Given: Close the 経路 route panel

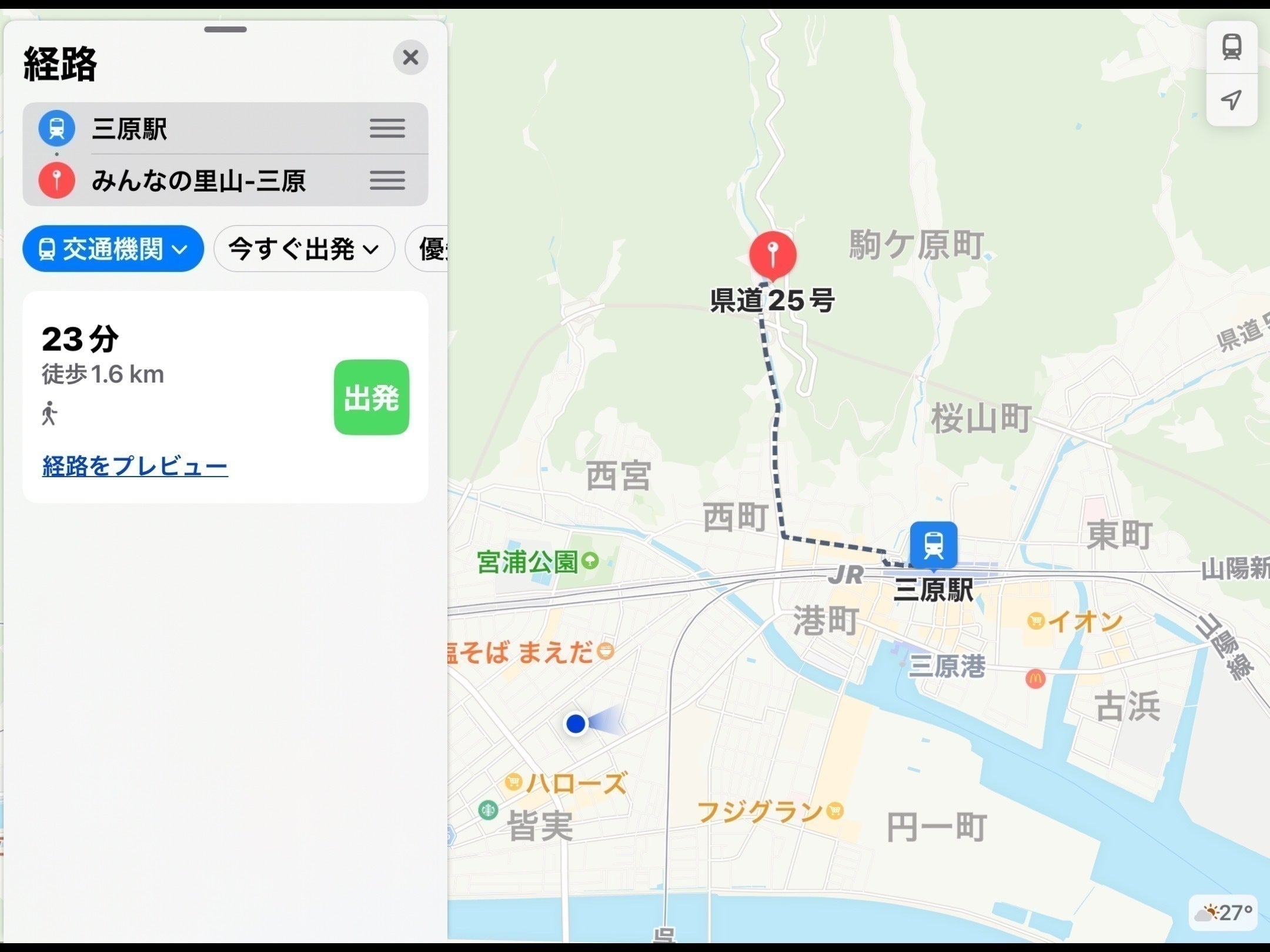Looking at the screenshot, I should (410, 58).
